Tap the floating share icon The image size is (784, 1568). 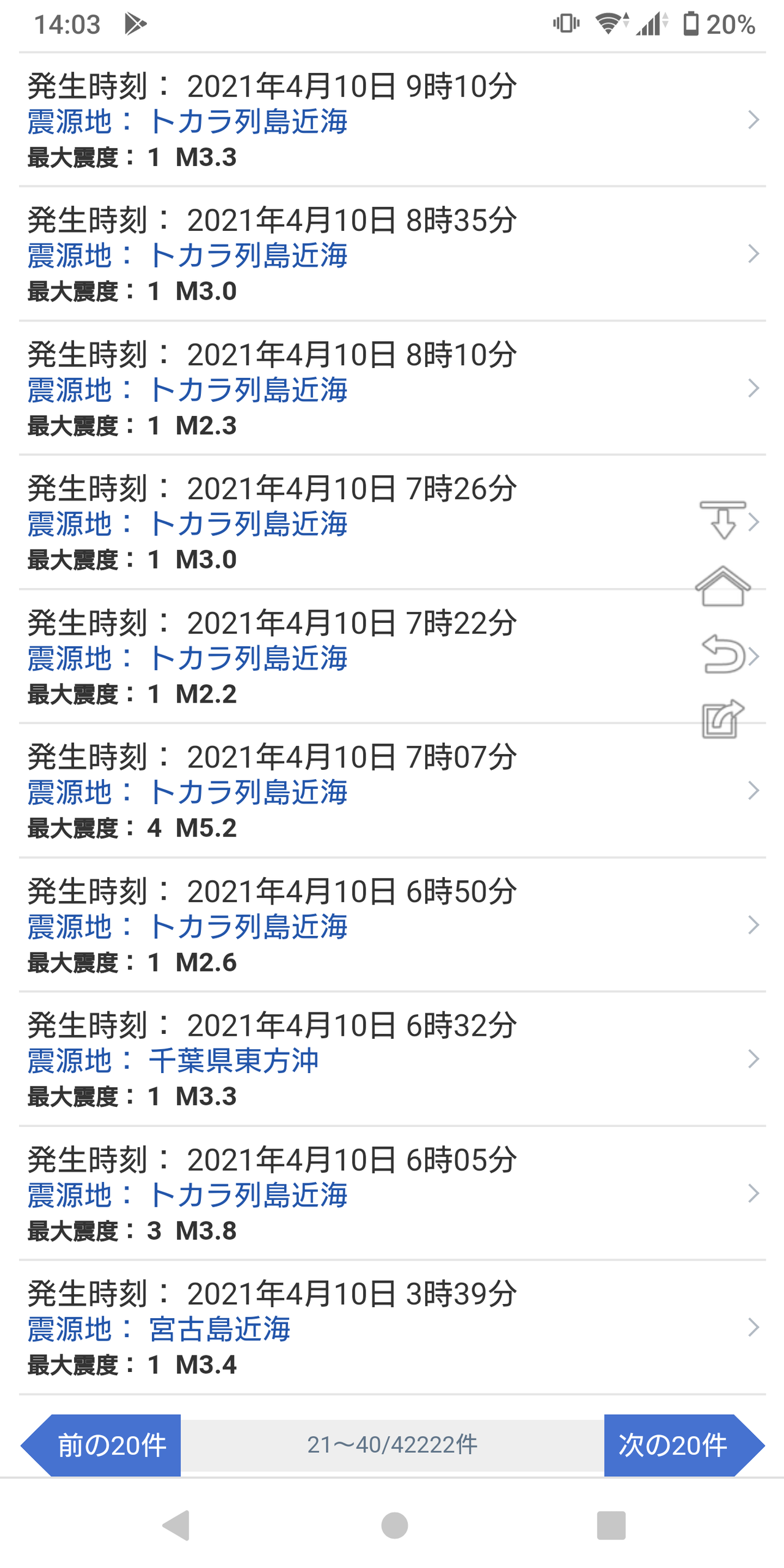722,719
